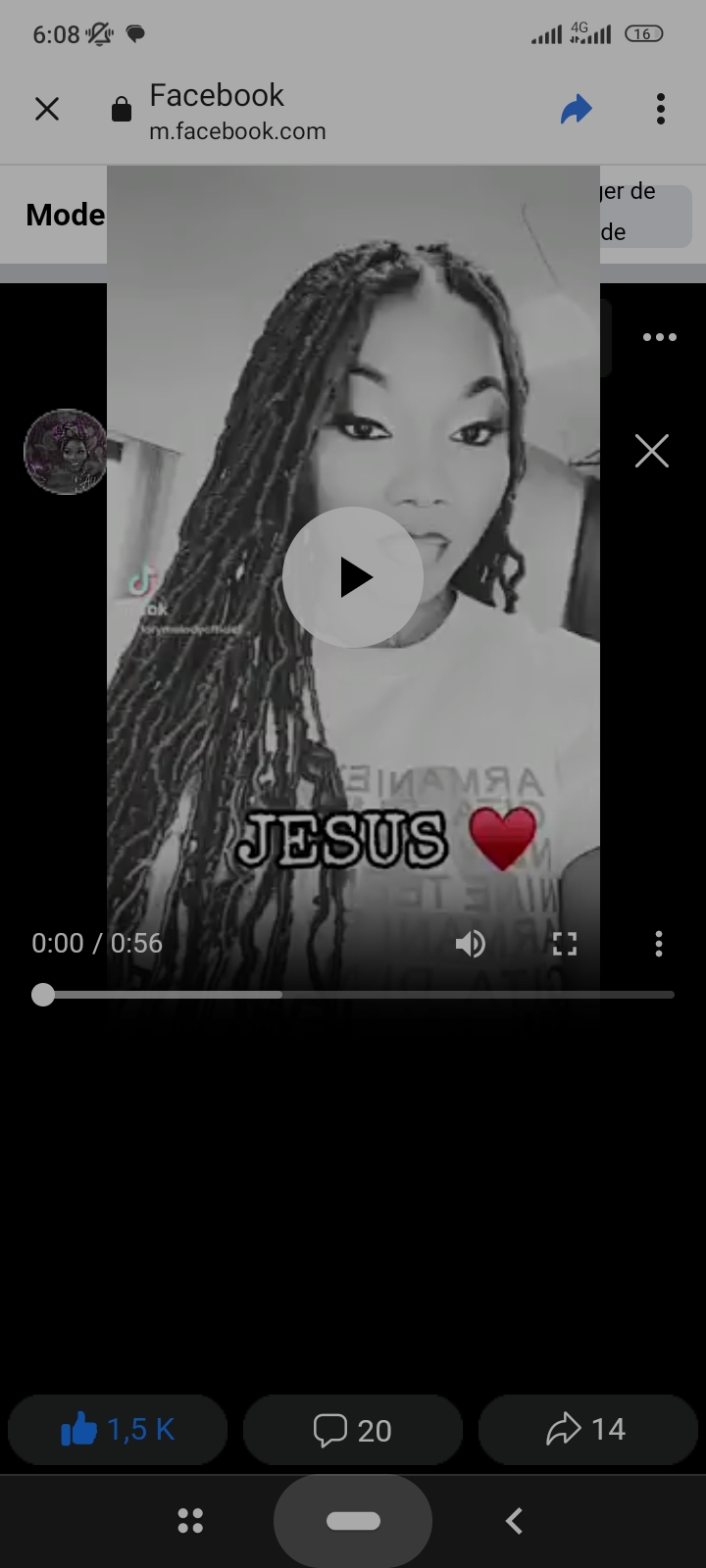The image size is (706, 1568).
Task: Enter fullscreen video mode
Action: tap(565, 944)
